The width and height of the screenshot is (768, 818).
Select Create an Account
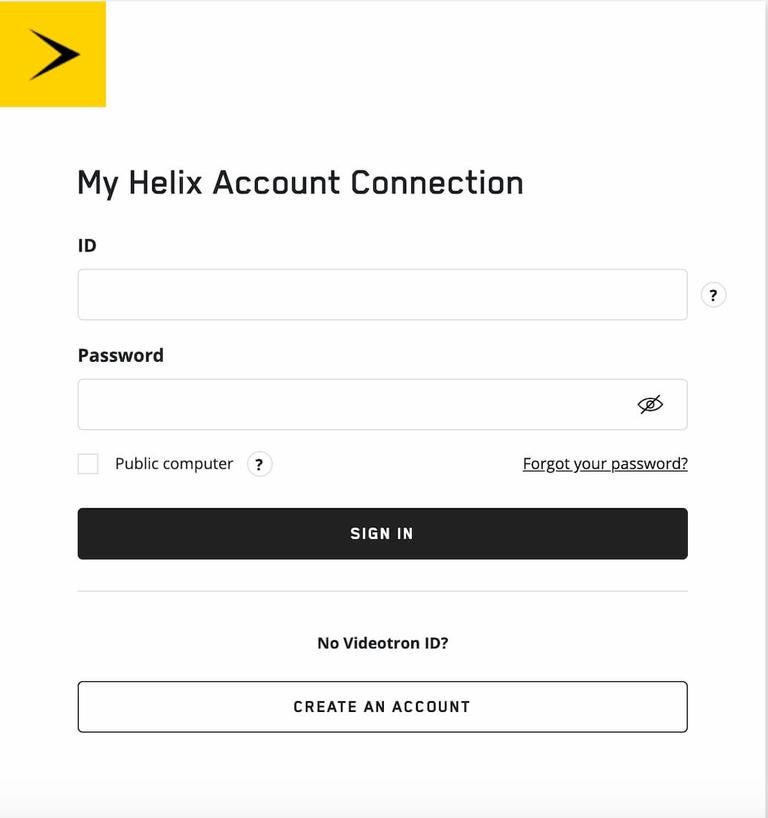coord(382,707)
